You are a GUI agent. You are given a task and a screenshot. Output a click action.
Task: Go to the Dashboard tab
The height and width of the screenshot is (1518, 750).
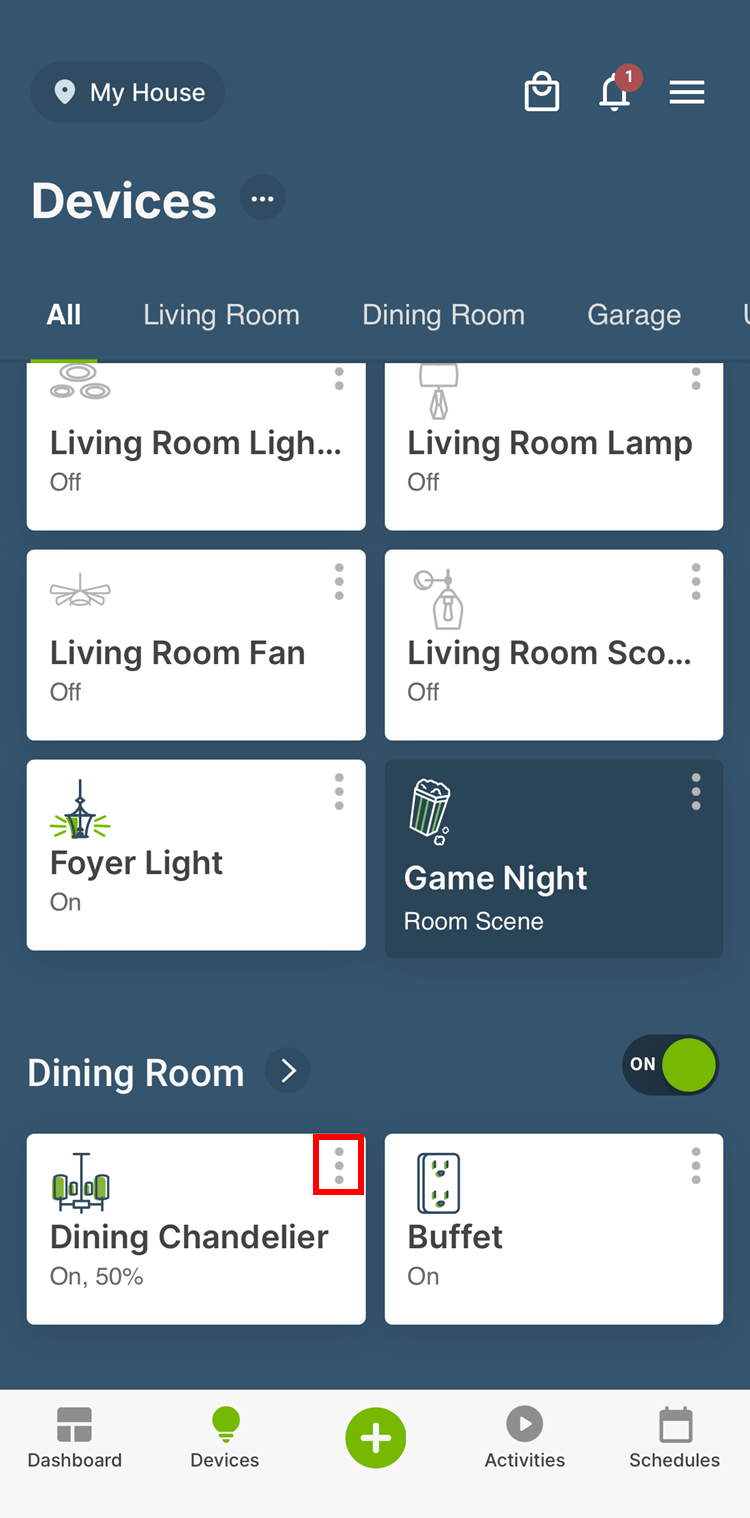[x=75, y=1439]
